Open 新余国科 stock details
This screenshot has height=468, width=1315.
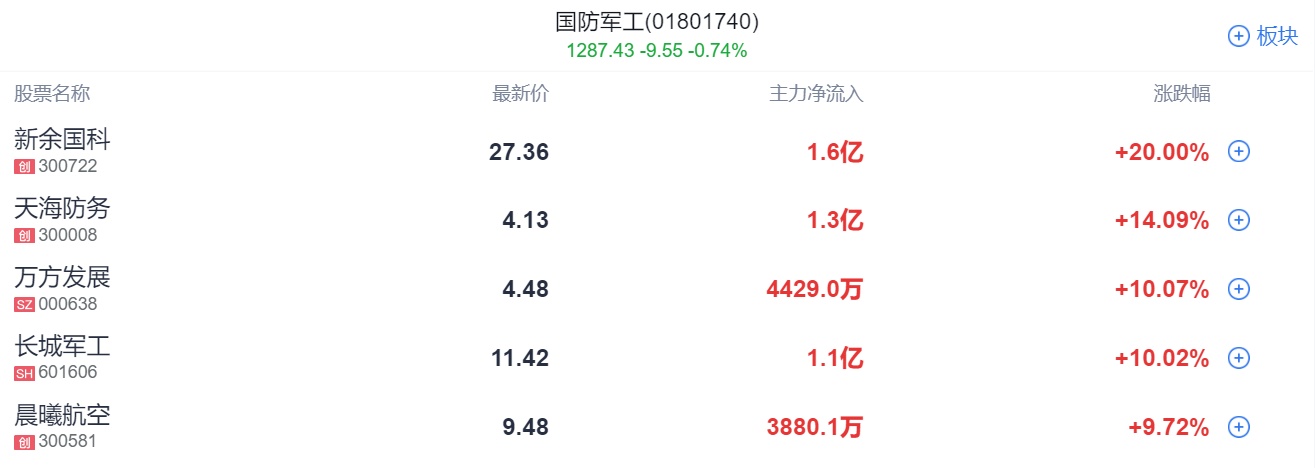coord(62,140)
